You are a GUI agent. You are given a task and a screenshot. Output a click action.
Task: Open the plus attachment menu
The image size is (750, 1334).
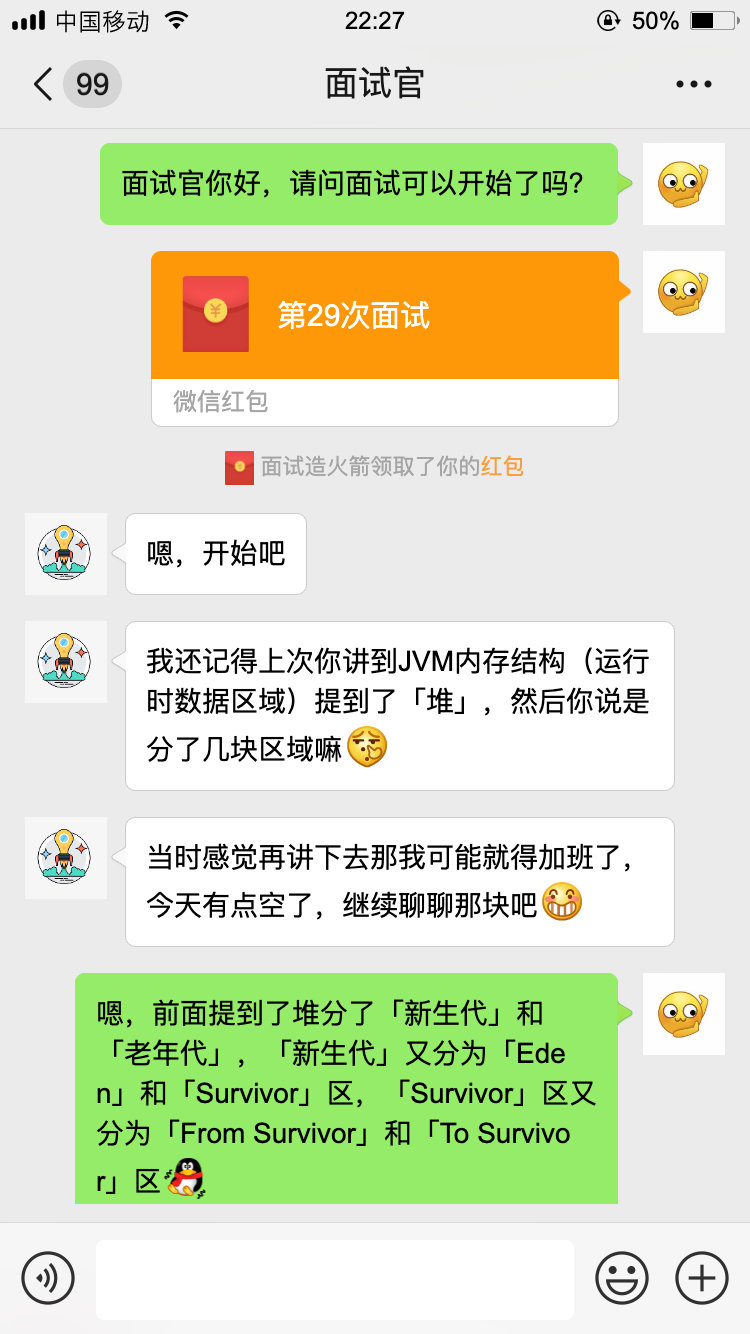coord(702,1278)
